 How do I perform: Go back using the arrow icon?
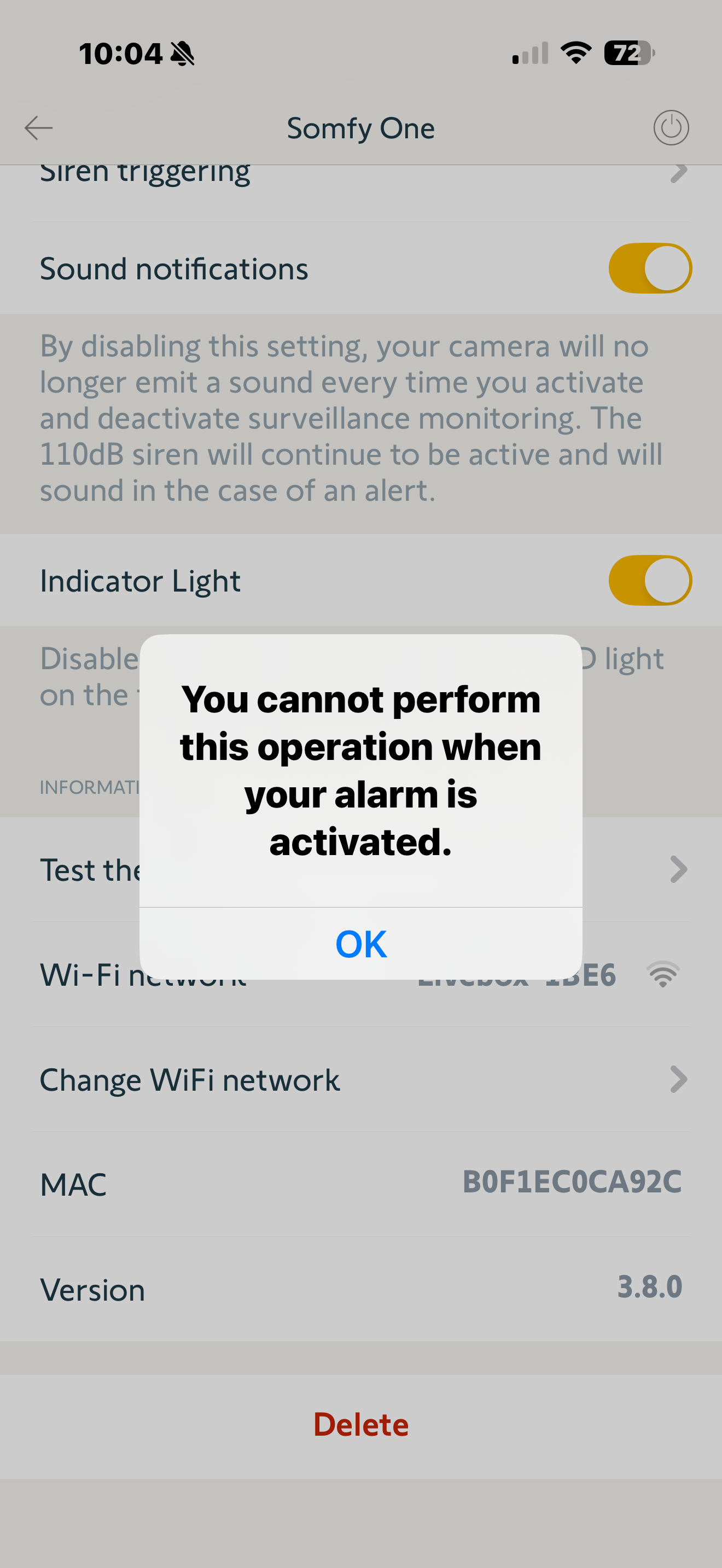point(38,128)
